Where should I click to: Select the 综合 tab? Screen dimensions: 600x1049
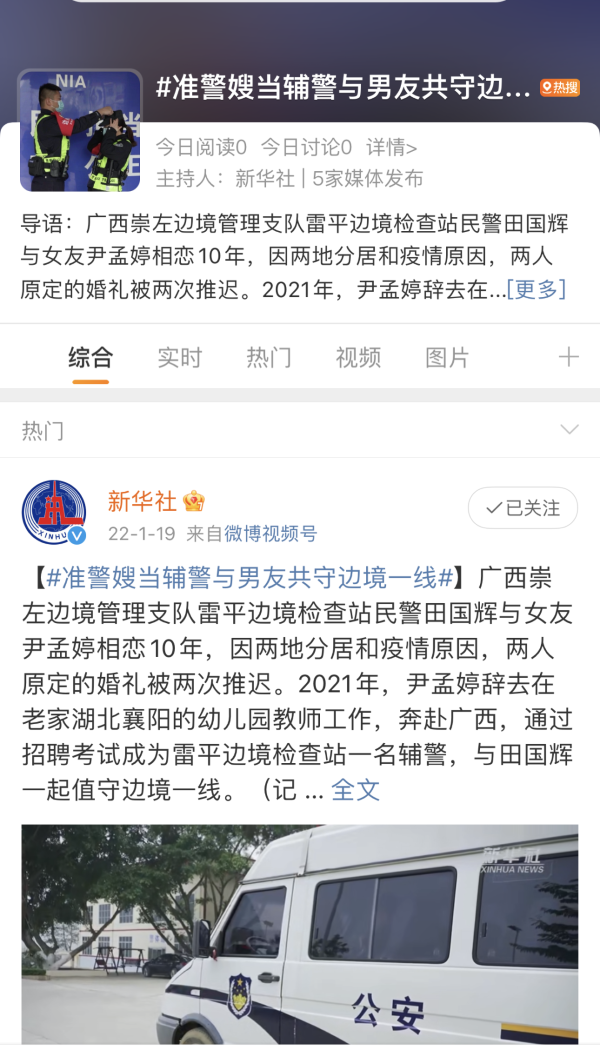[x=90, y=358]
